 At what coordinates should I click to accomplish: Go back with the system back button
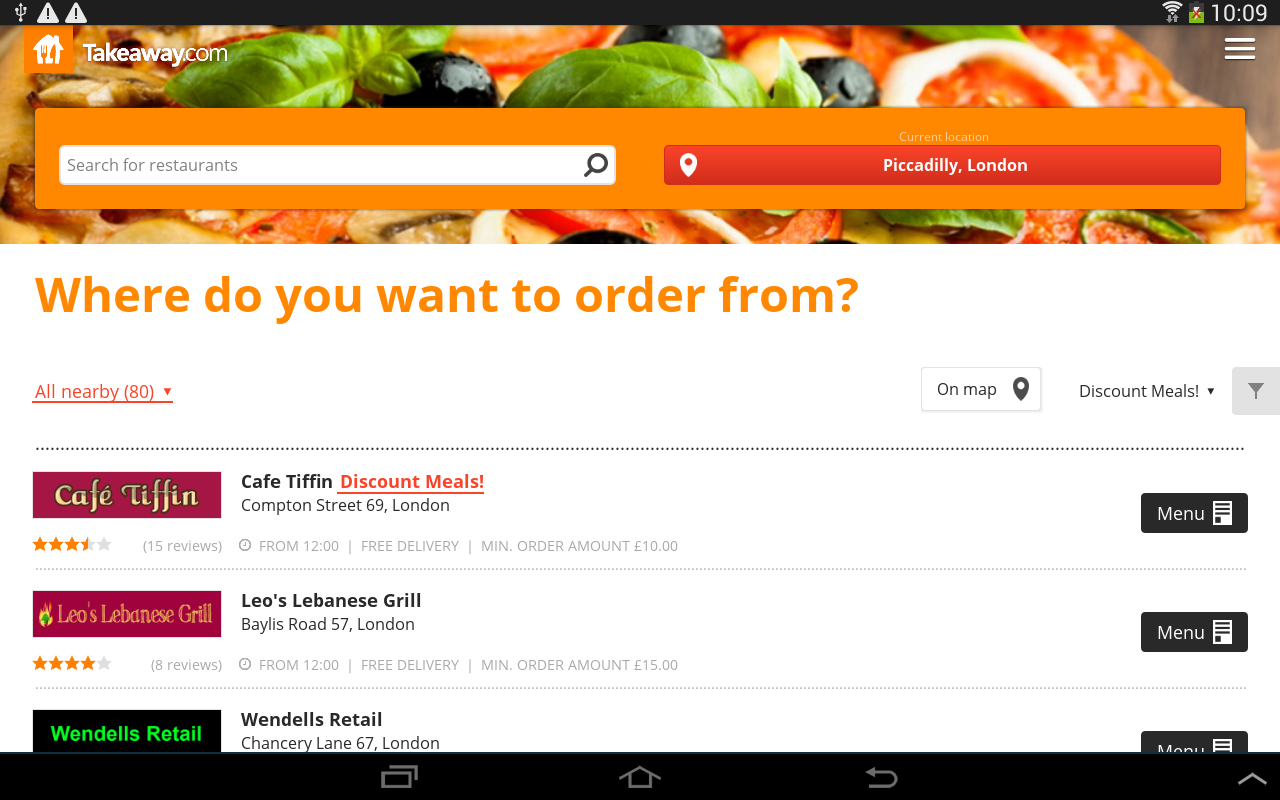click(x=881, y=777)
